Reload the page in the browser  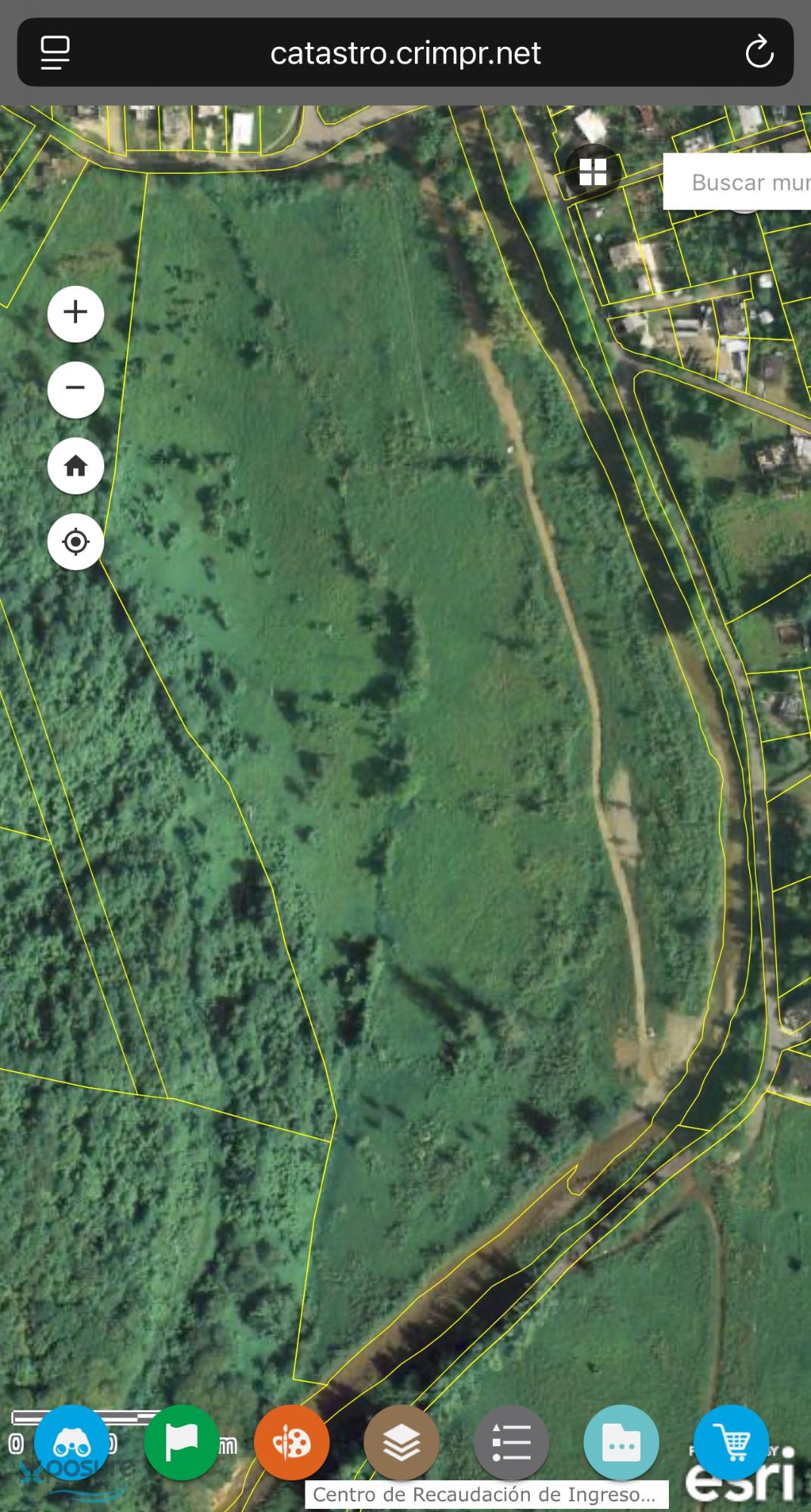click(x=759, y=53)
